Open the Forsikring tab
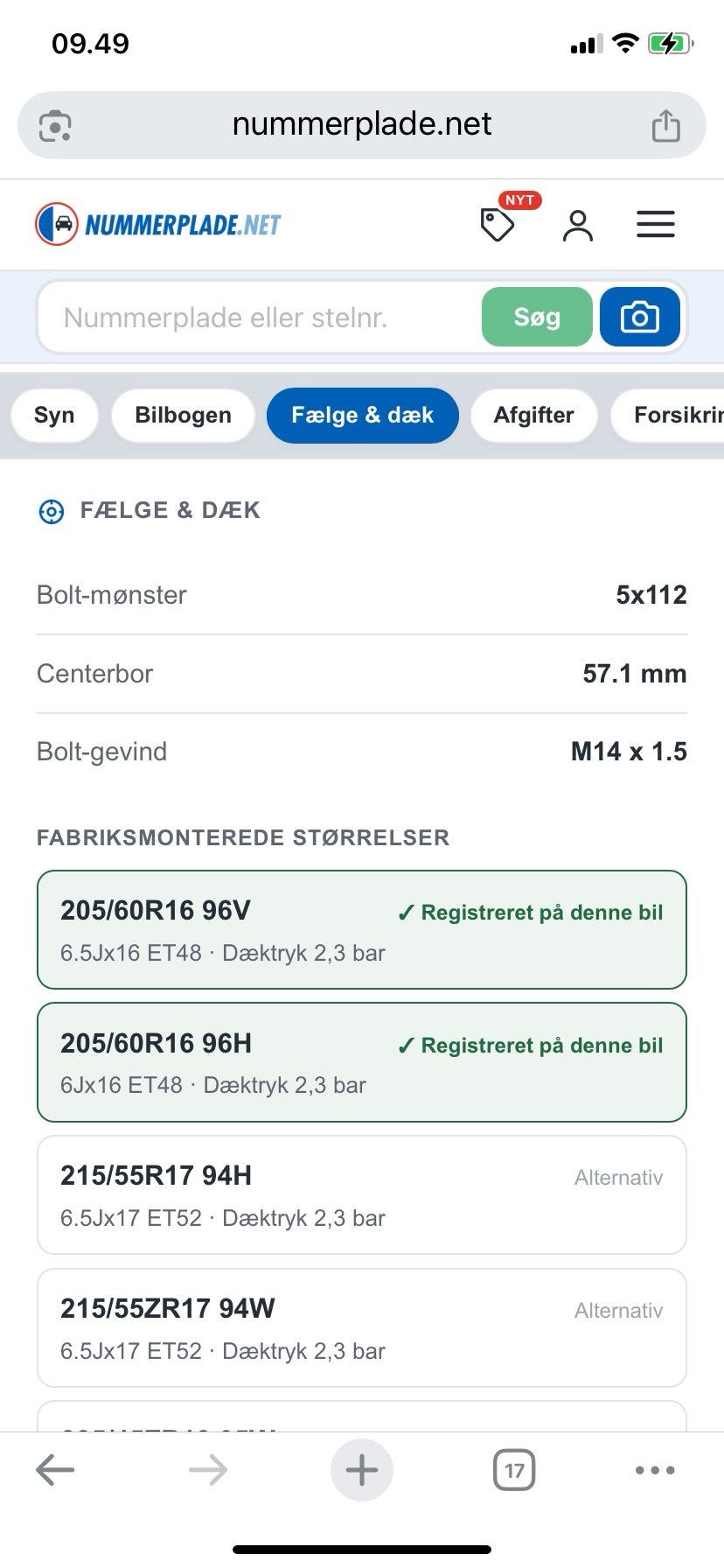 tap(667, 416)
